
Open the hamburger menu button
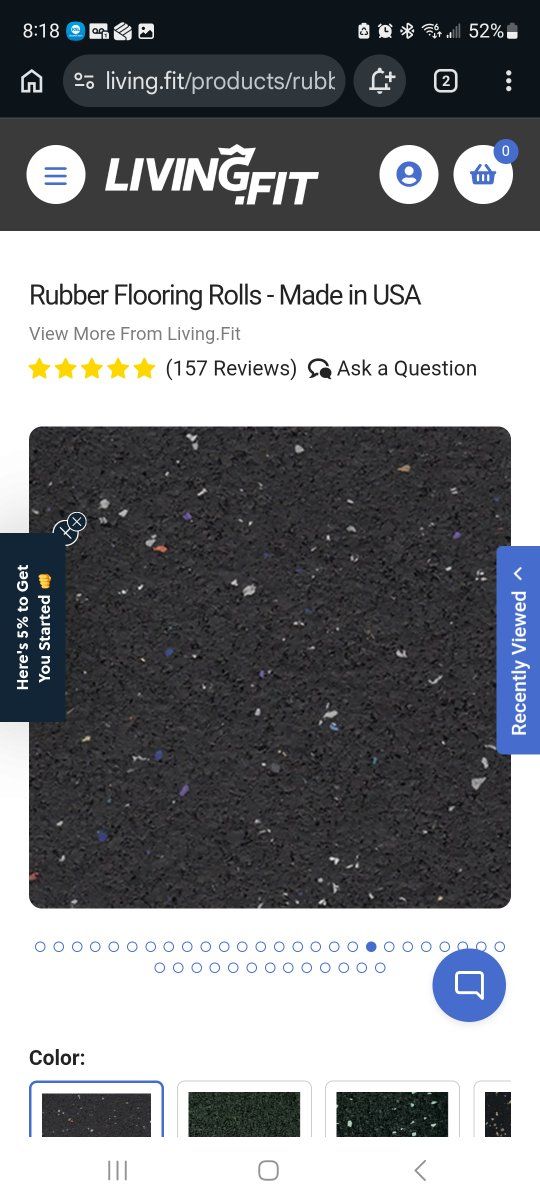tap(56, 175)
